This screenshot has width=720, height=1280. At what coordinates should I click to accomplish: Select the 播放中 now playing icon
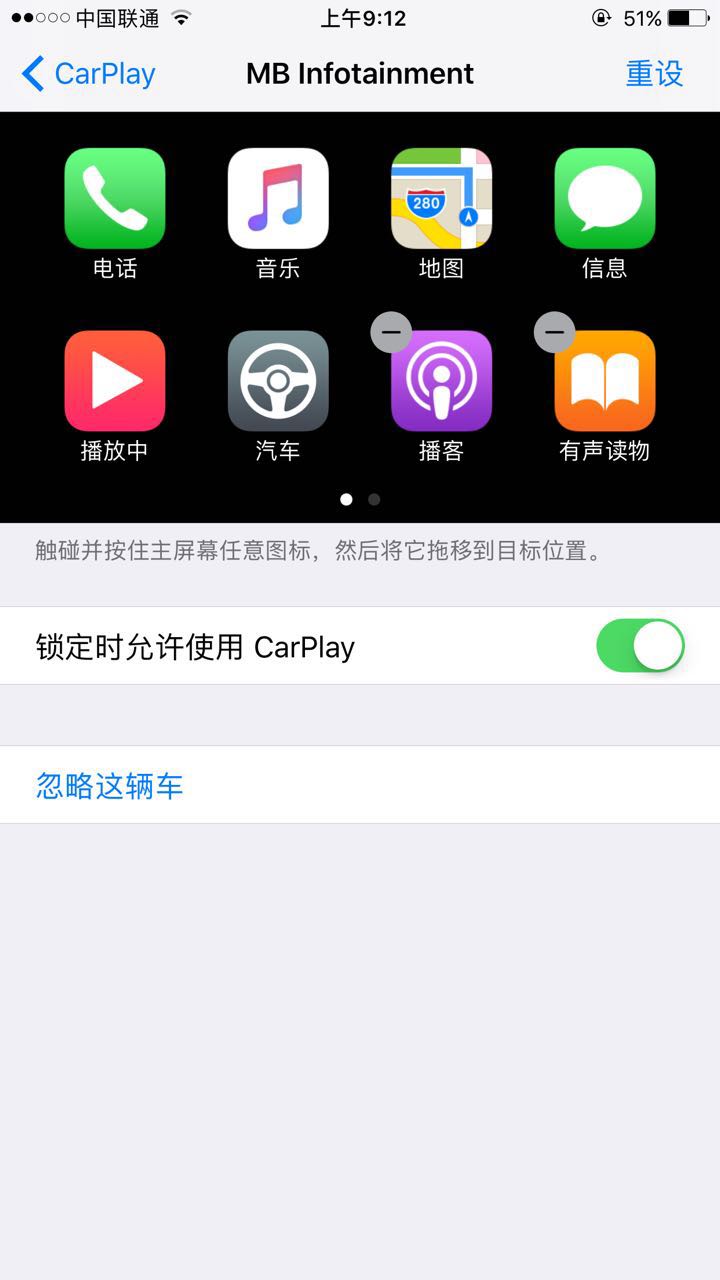(x=114, y=381)
